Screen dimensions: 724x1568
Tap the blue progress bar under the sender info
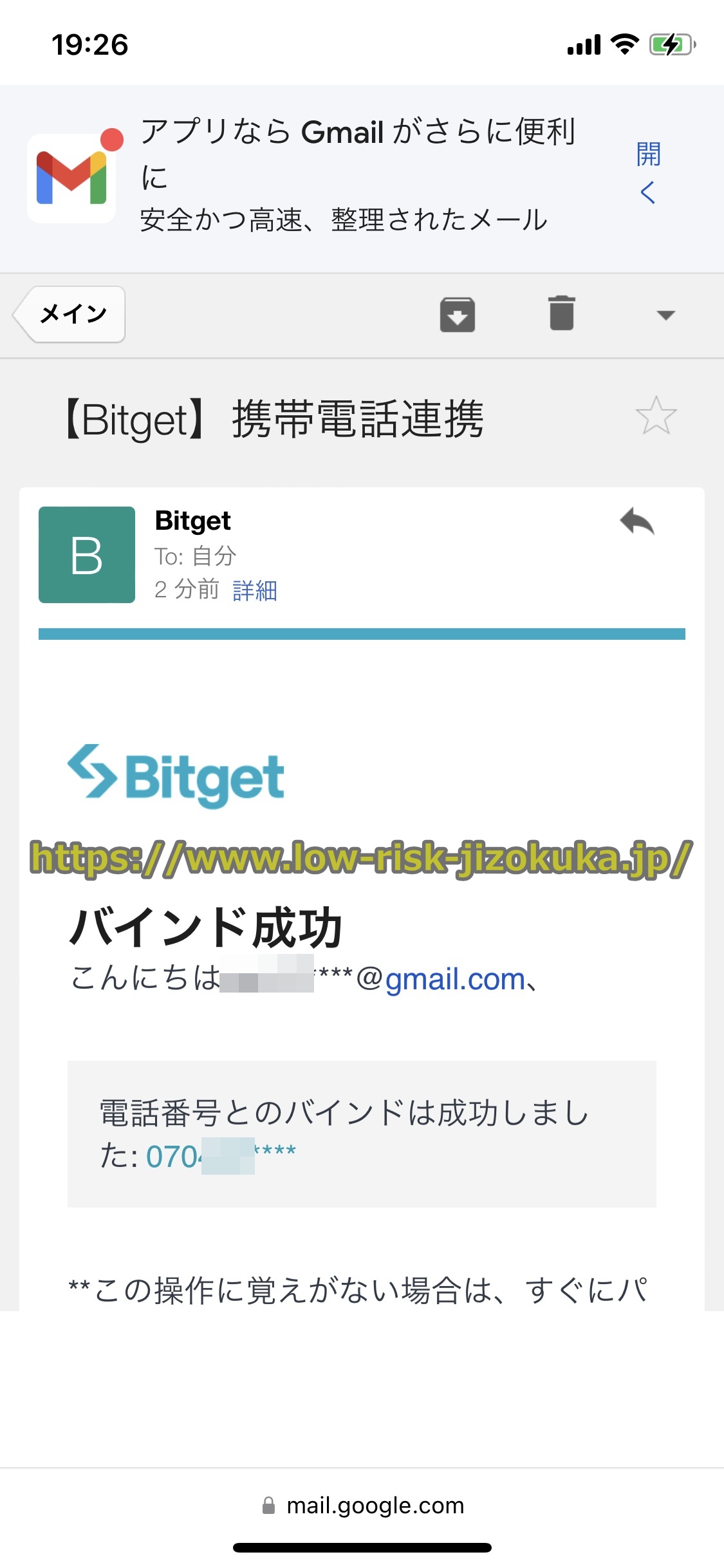pos(362,633)
